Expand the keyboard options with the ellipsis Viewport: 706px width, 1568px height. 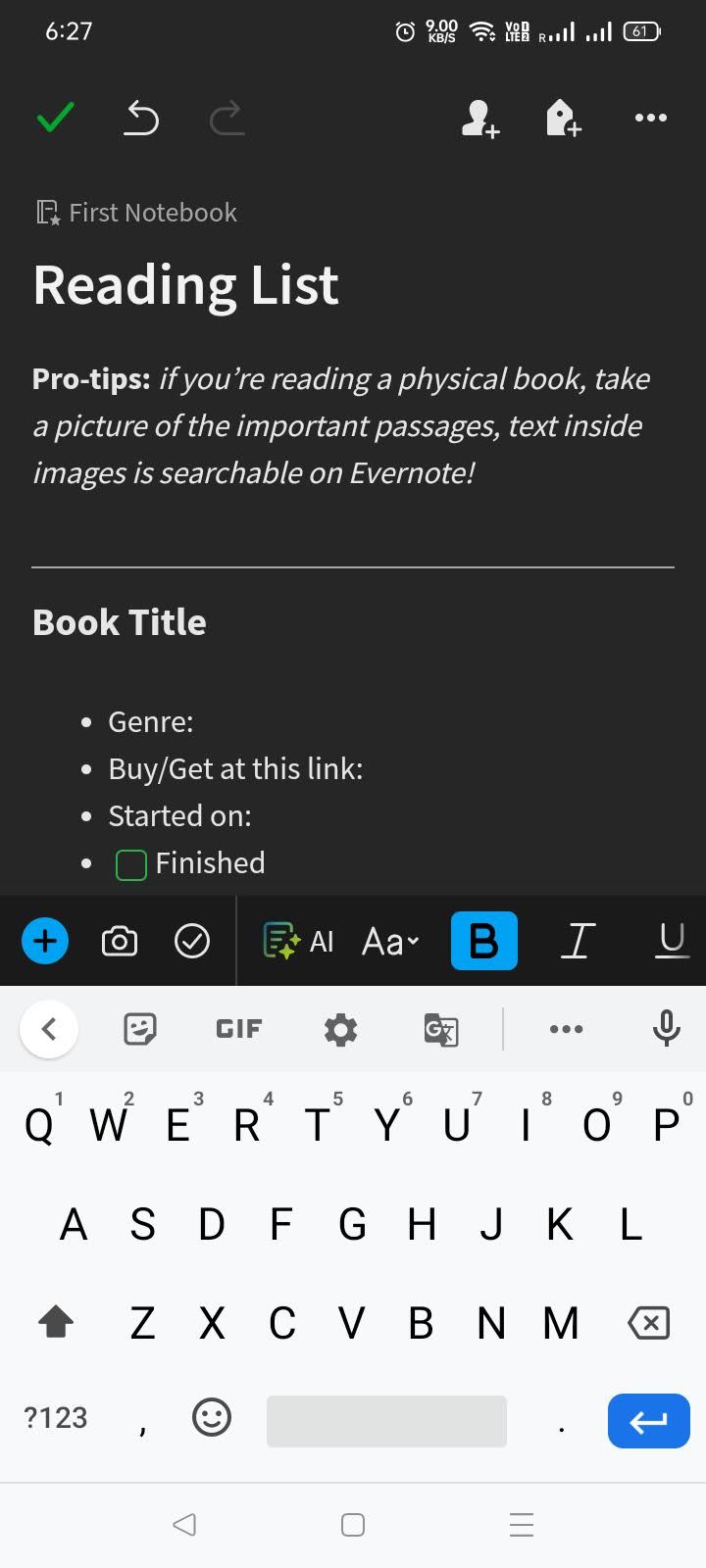567,1029
